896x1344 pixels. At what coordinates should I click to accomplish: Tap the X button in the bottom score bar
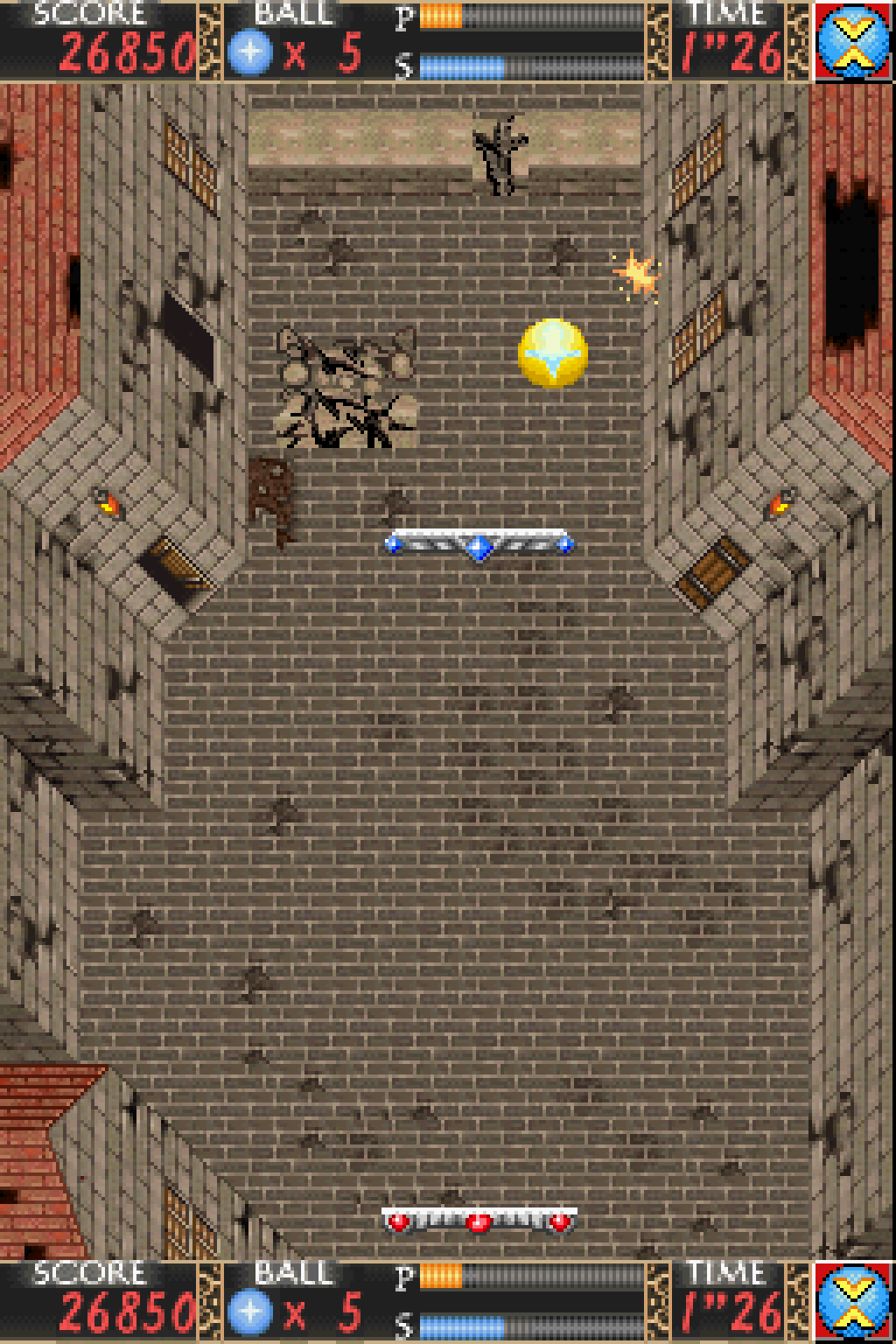point(854,1302)
